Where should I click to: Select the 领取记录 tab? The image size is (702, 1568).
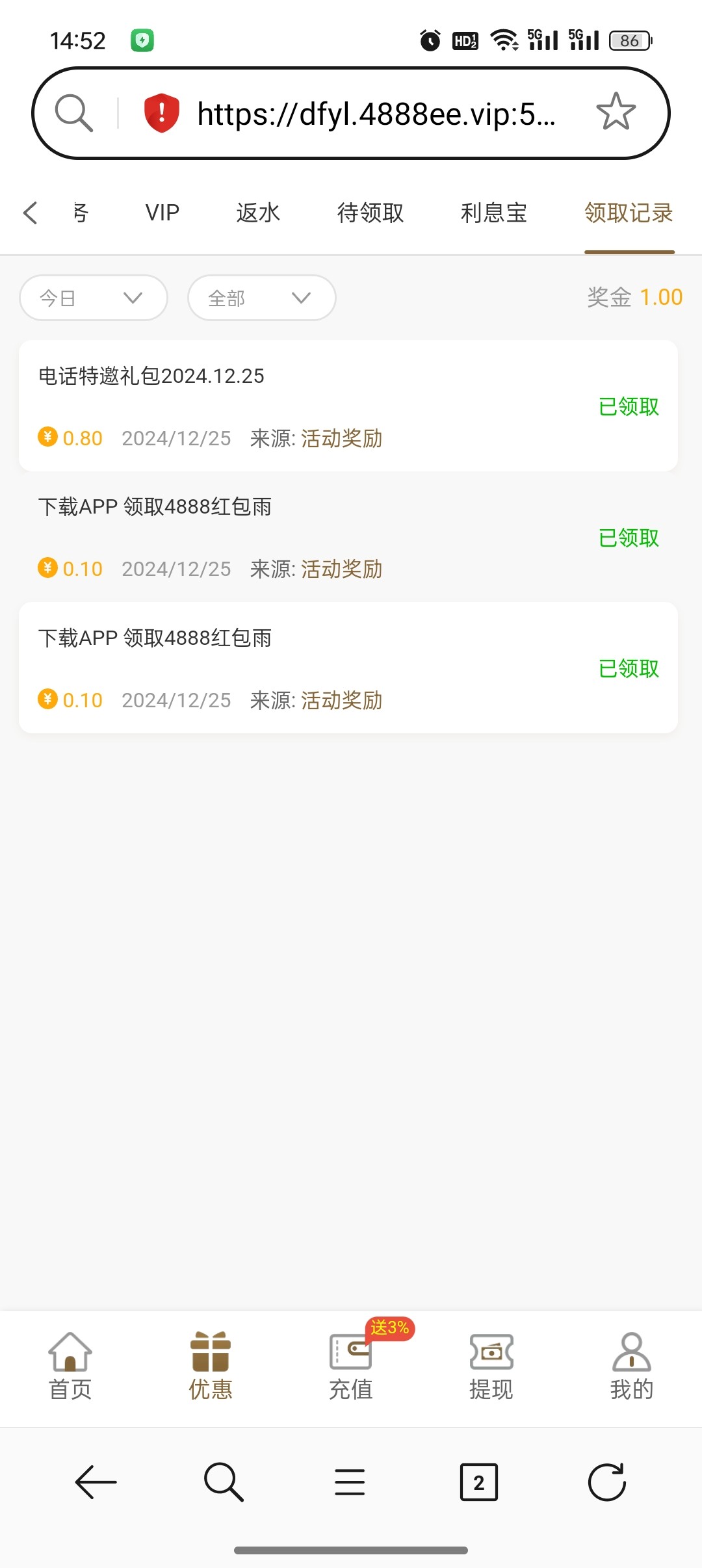(x=629, y=213)
